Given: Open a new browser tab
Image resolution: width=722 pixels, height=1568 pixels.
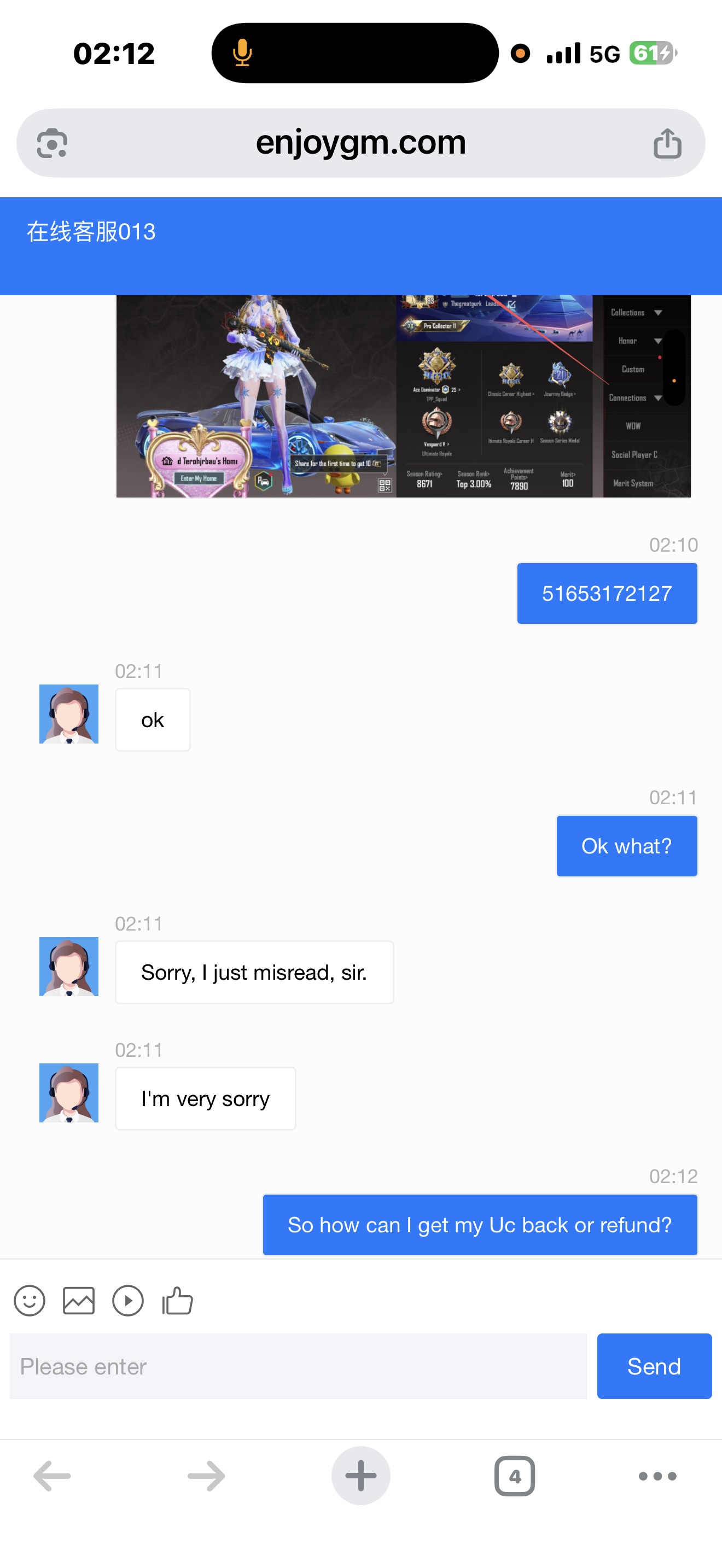Looking at the screenshot, I should [360, 1476].
